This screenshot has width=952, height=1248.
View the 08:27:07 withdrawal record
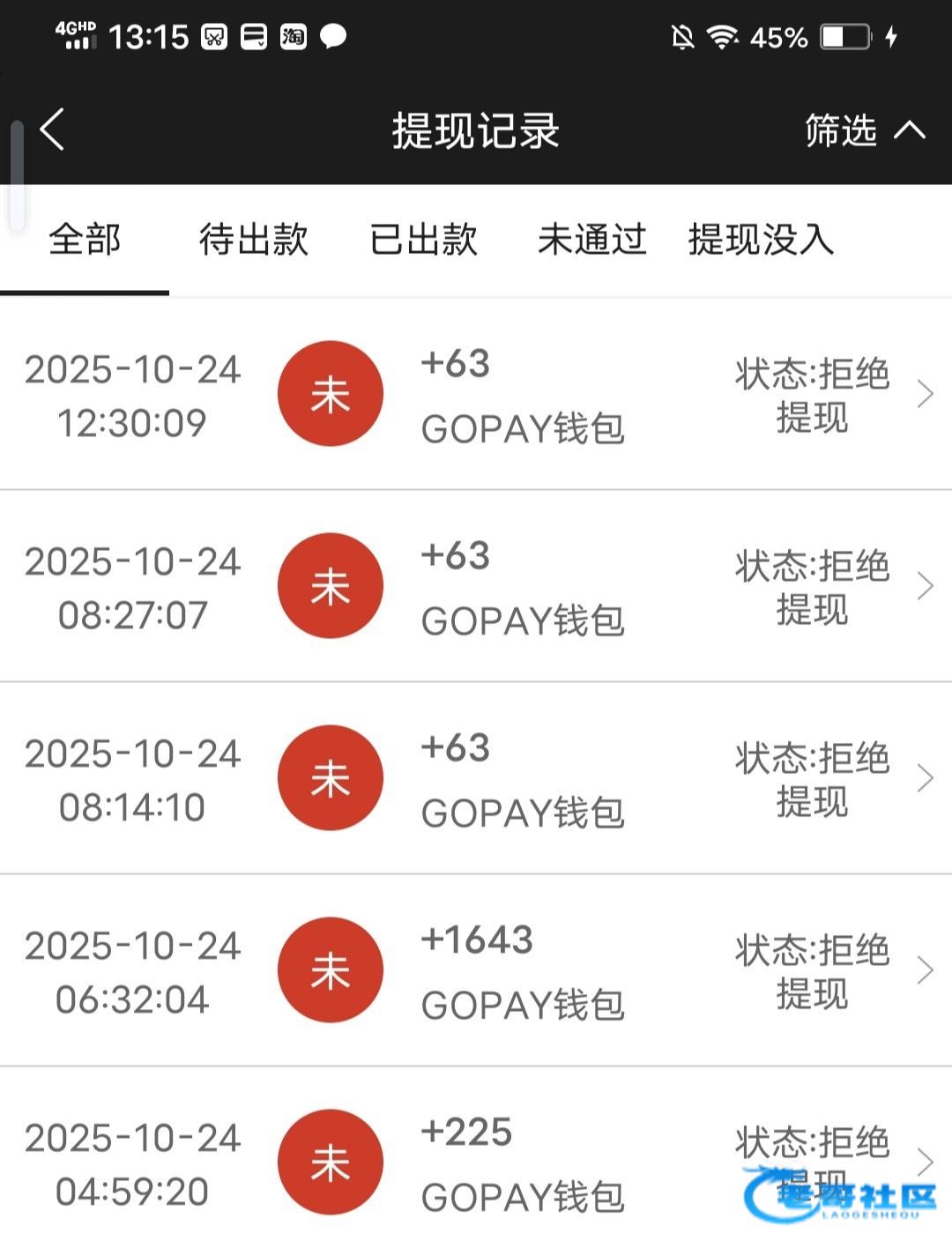(476, 586)
